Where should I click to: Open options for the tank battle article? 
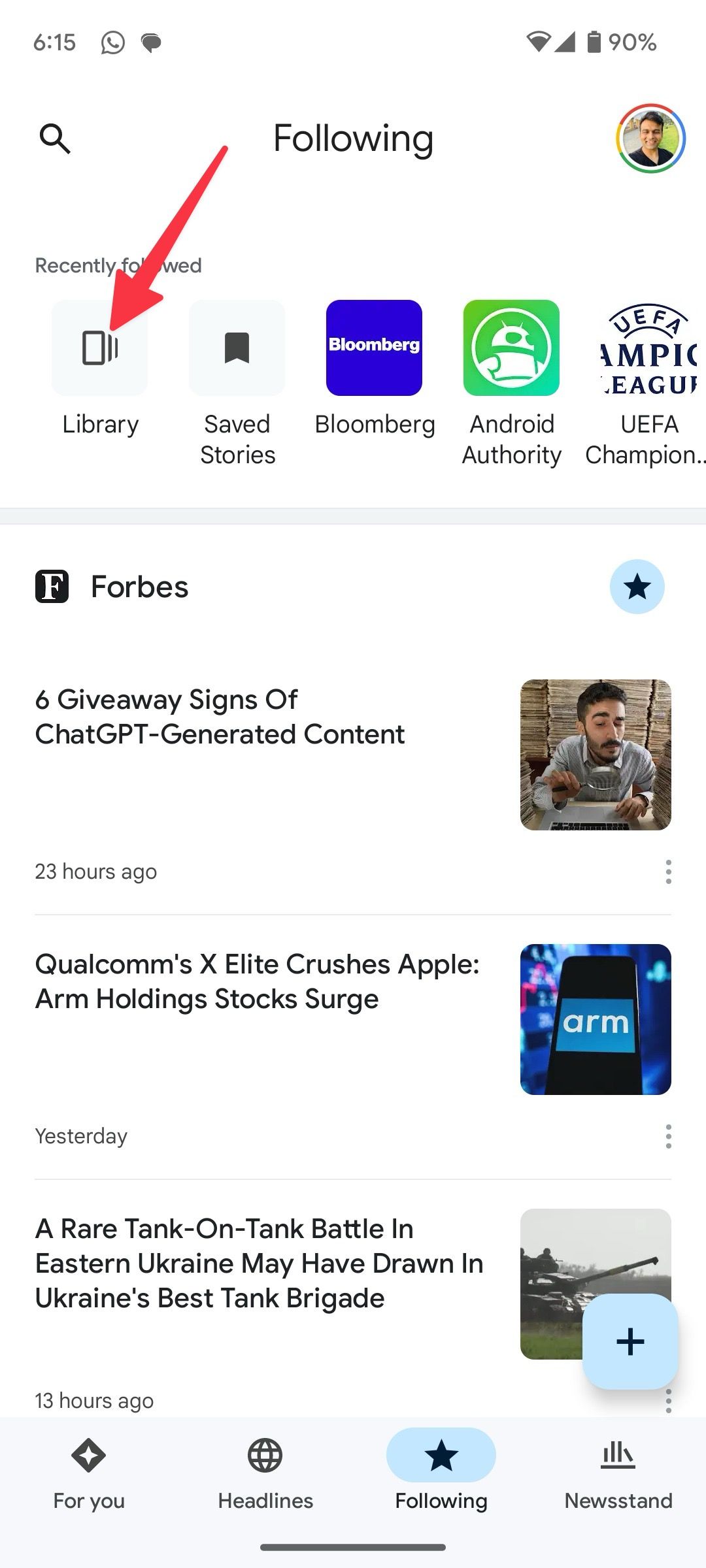668,1401
